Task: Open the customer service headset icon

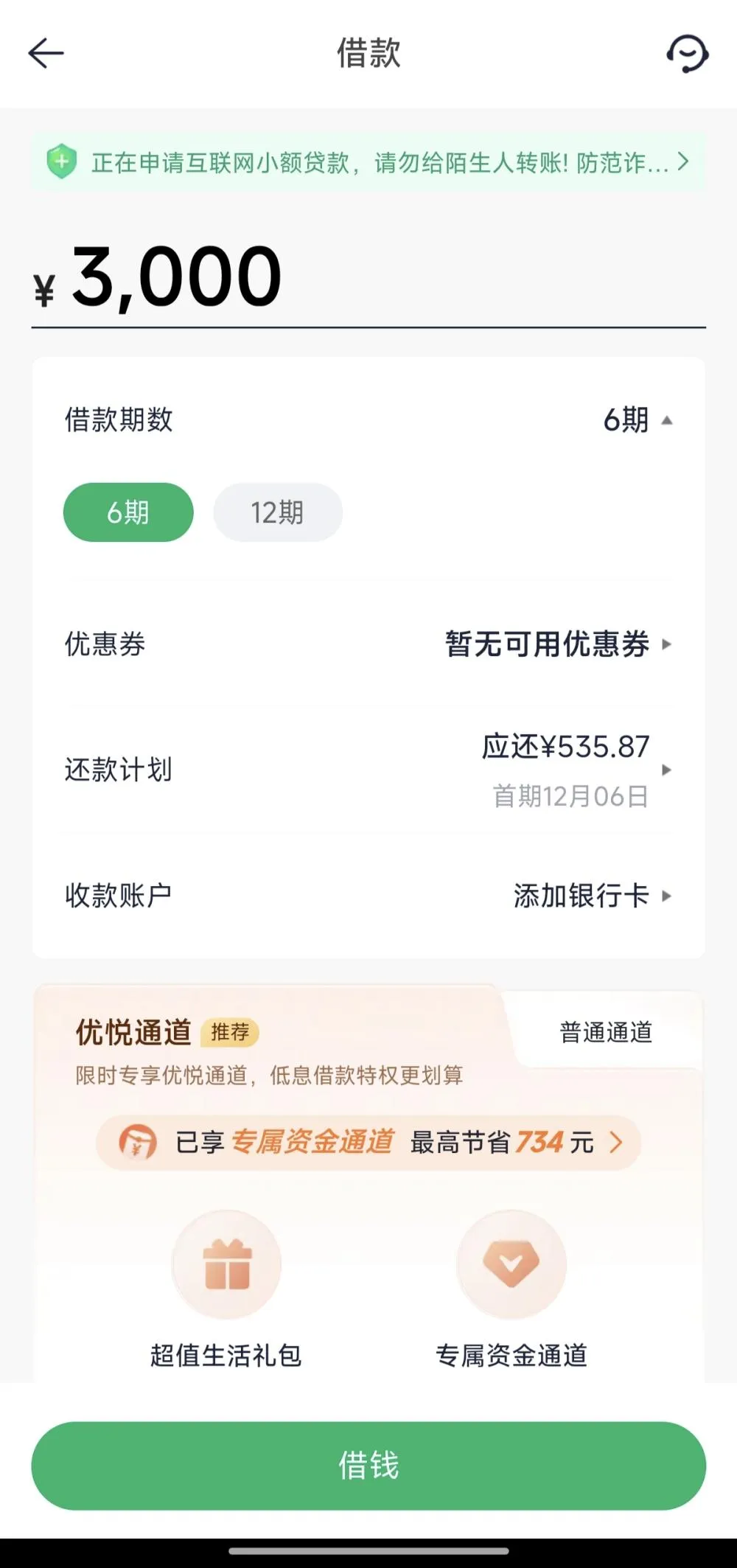Action: [x=687, y=53]
